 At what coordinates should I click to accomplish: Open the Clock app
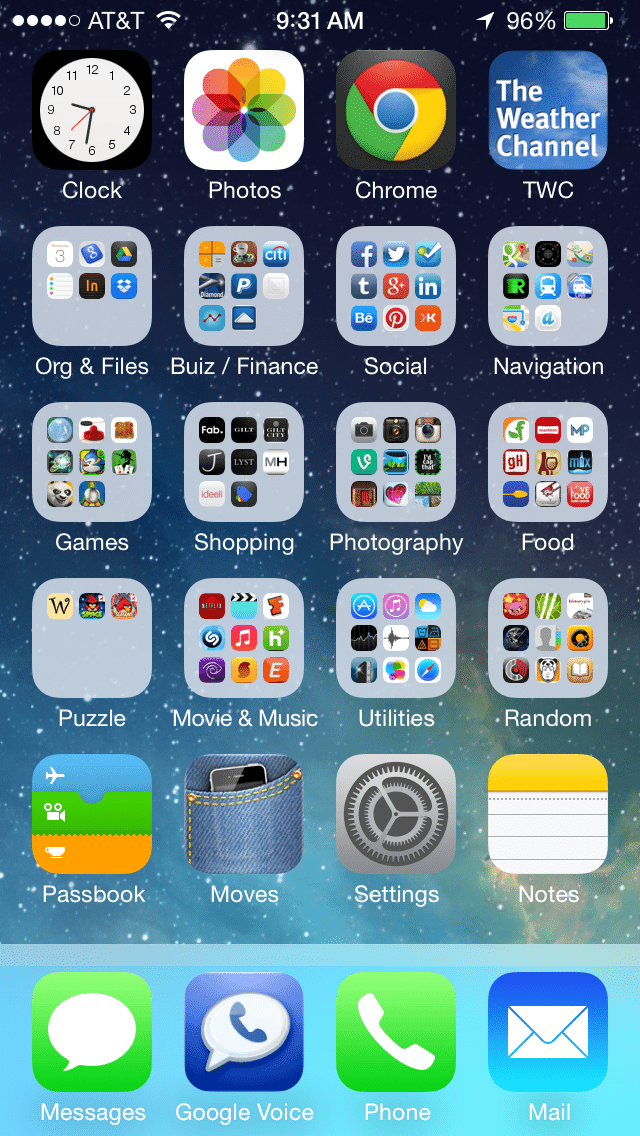coord(92,110)
